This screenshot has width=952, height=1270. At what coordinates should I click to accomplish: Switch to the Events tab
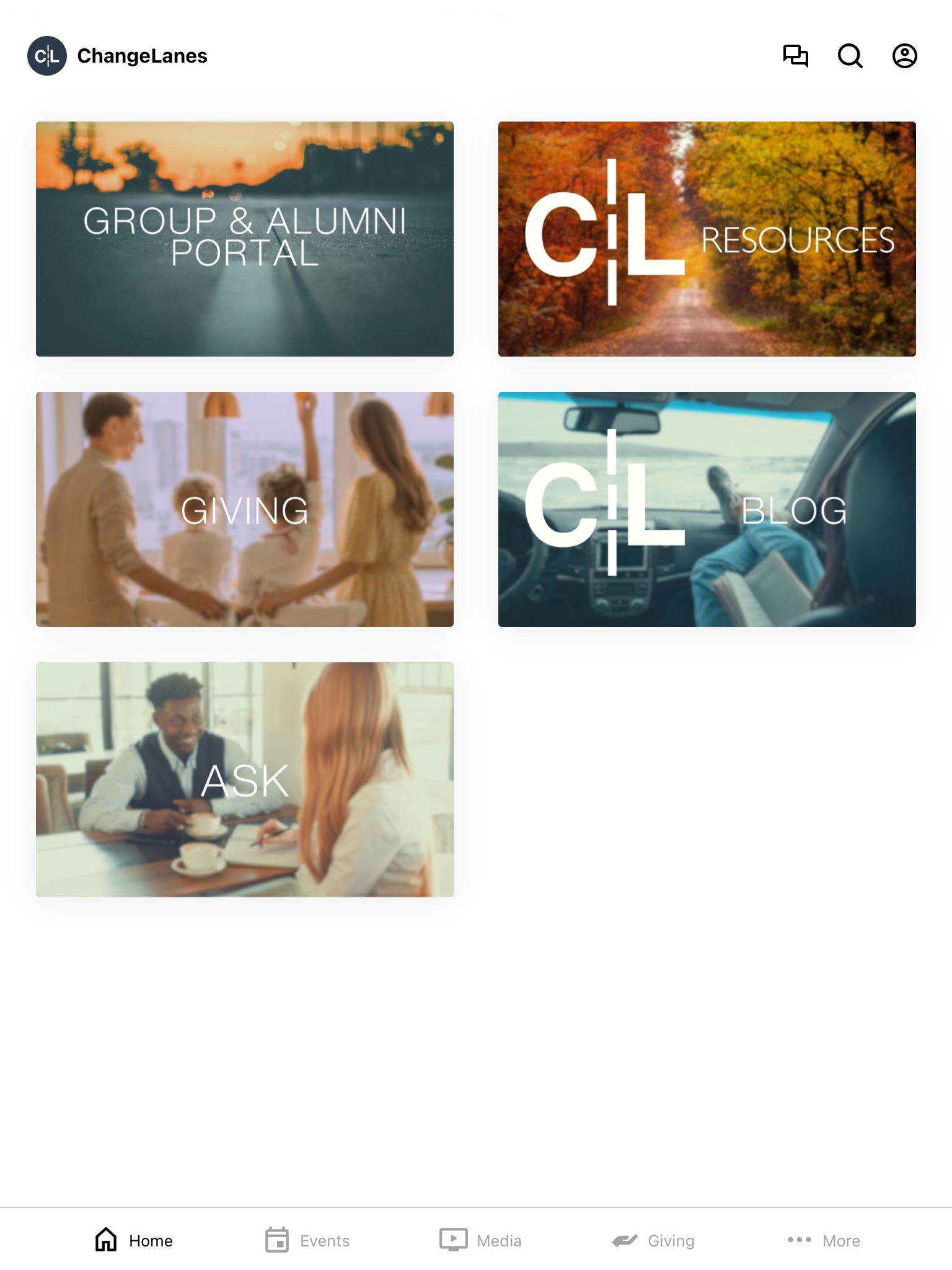tap(307, 1240)
